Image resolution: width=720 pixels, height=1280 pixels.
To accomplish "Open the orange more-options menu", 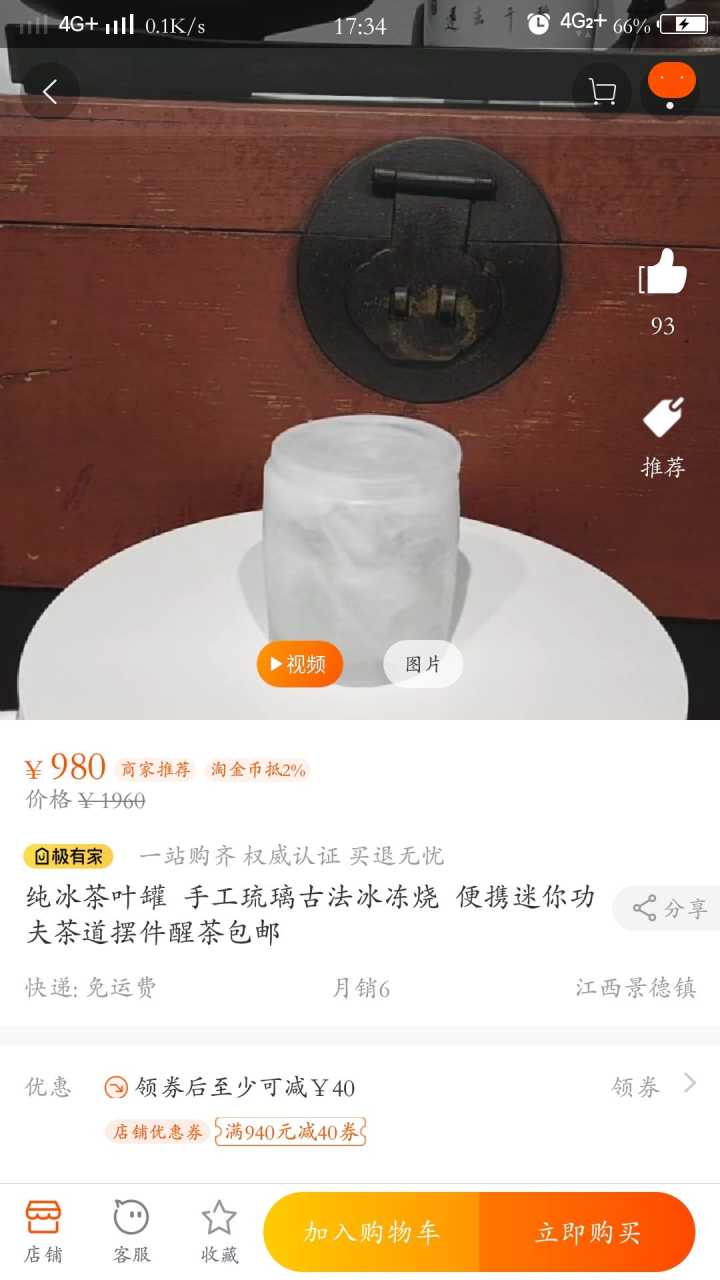I will (671, 90).
